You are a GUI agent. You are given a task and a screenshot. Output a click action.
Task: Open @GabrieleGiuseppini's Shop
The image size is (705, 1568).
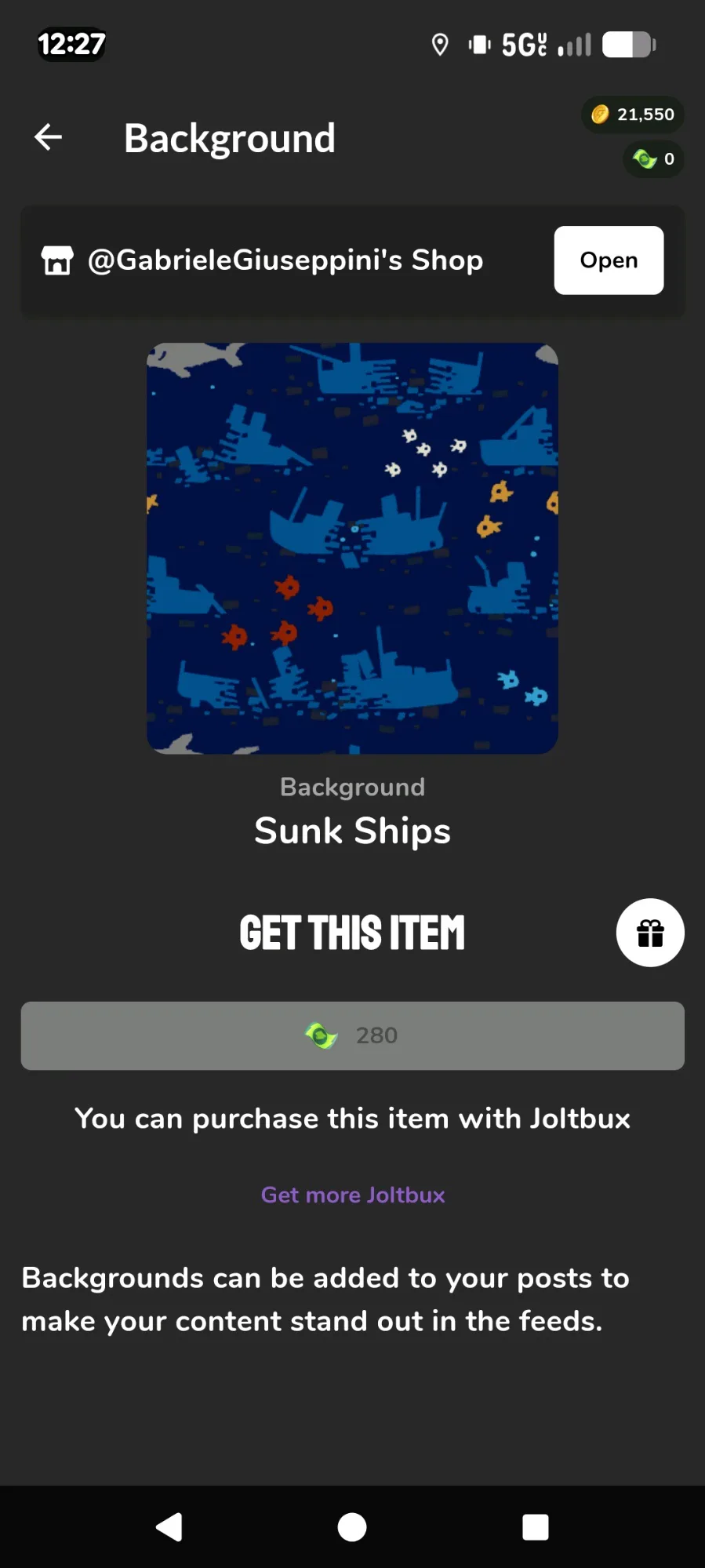[x=608, y=260]
